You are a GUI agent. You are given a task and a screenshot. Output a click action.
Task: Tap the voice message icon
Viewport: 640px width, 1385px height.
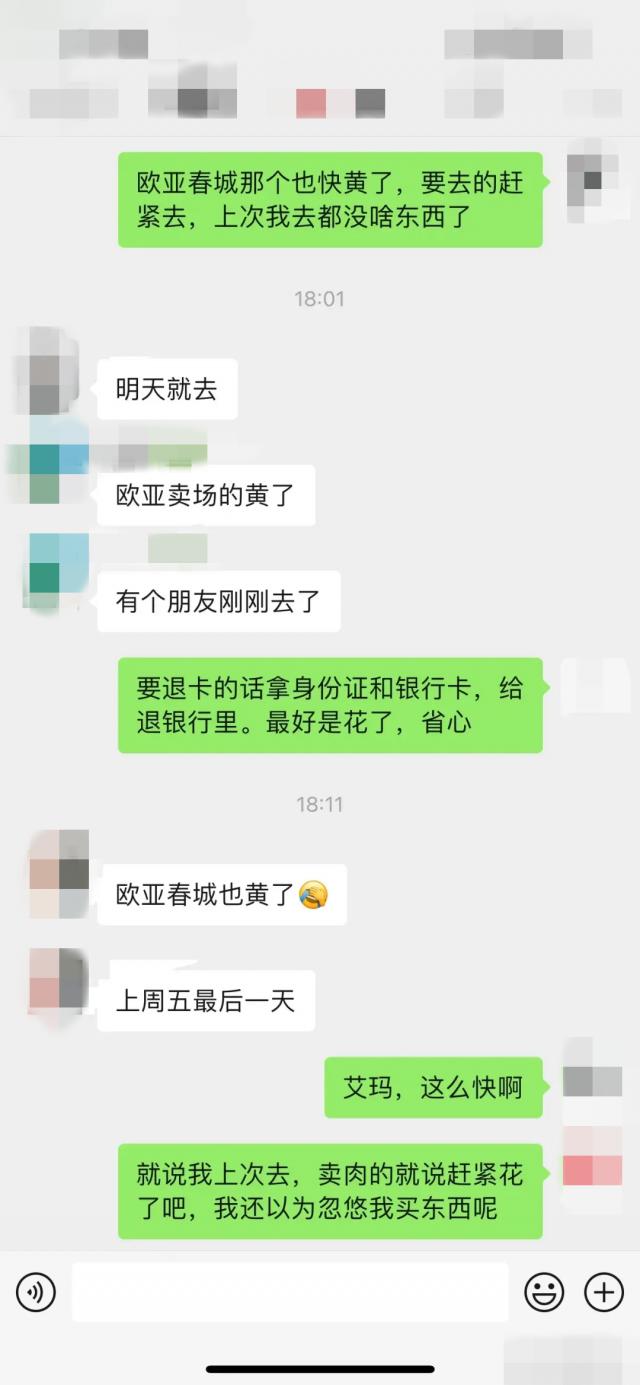click(x=36, y=1292)
